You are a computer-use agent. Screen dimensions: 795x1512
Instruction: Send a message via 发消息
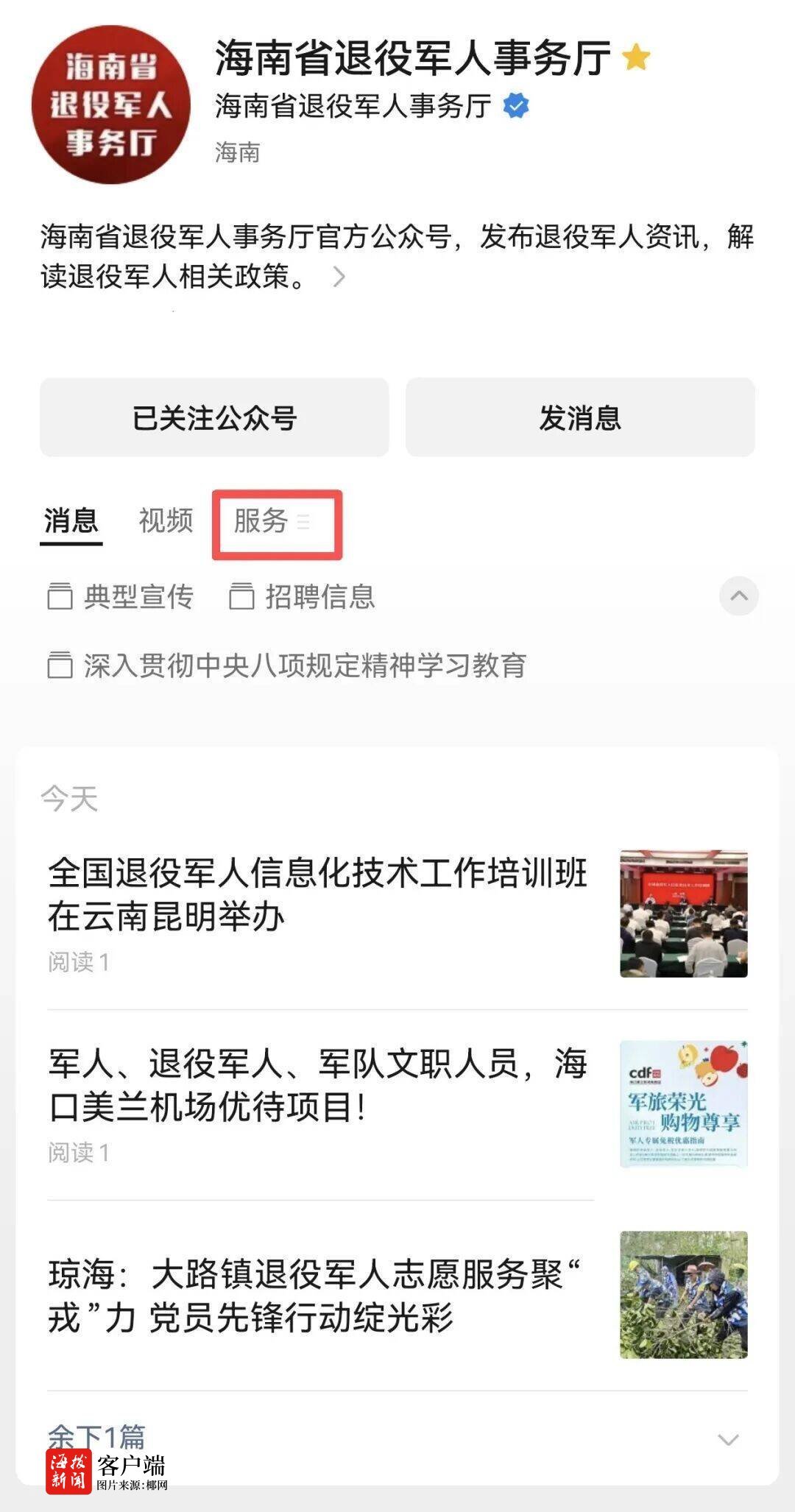tap(579, 417)
